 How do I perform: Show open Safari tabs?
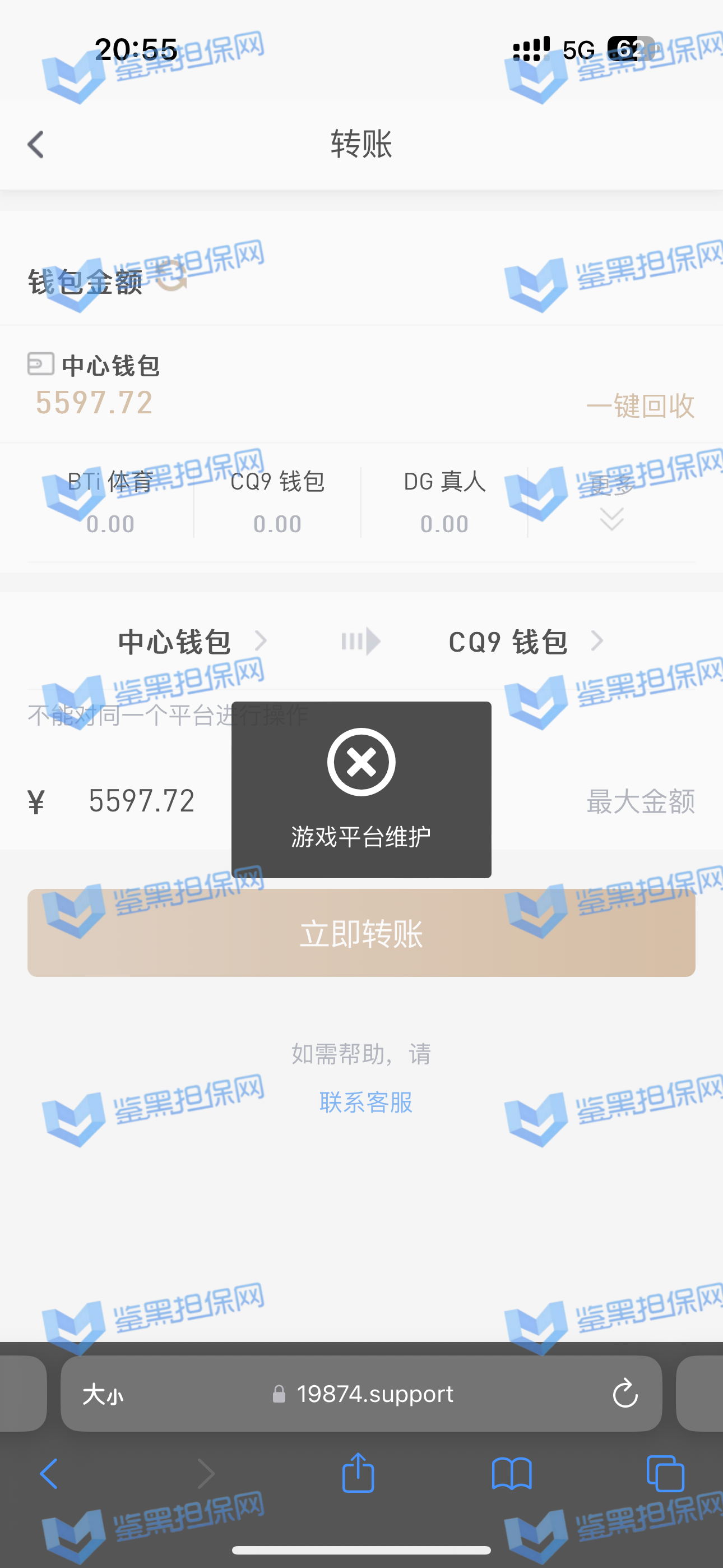tap(665, 1474)
